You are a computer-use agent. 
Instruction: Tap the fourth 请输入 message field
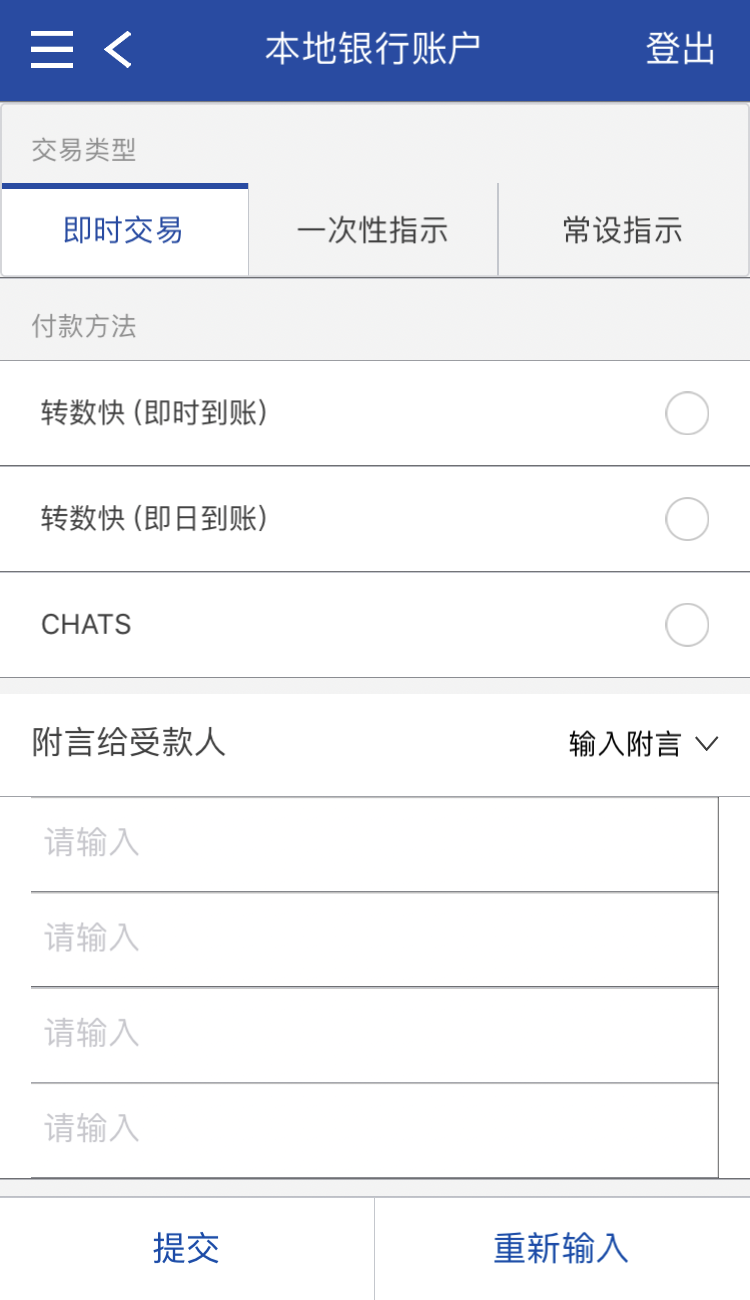pos(374,1130)
